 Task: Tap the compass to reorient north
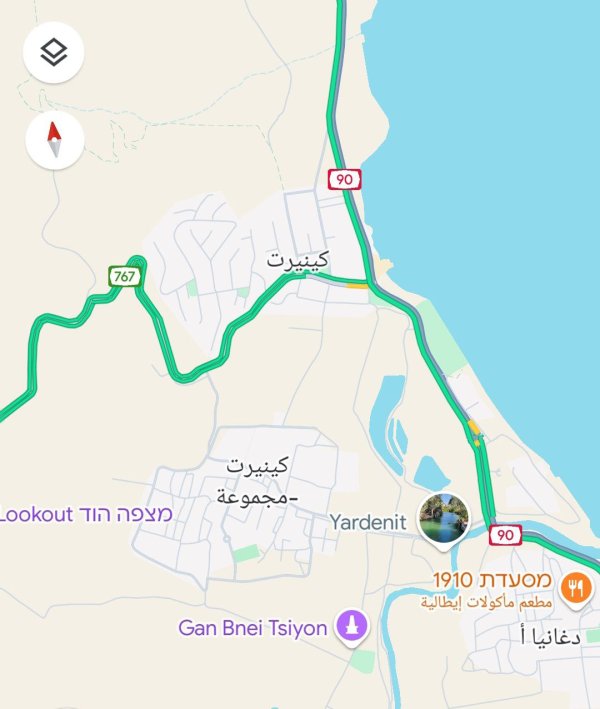click(x=54, y=140)
